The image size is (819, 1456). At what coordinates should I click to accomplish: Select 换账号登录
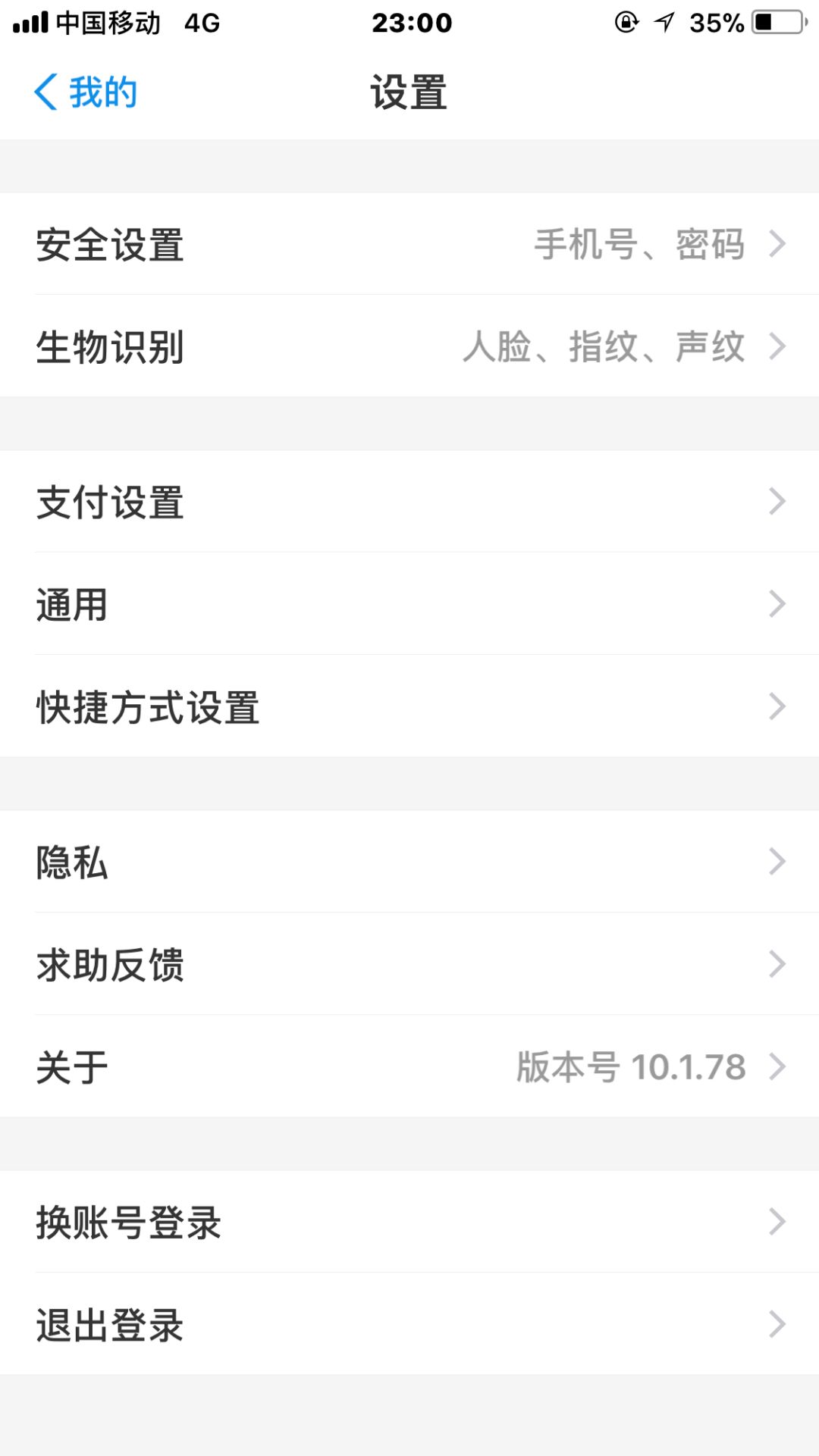click(409, 1222)
